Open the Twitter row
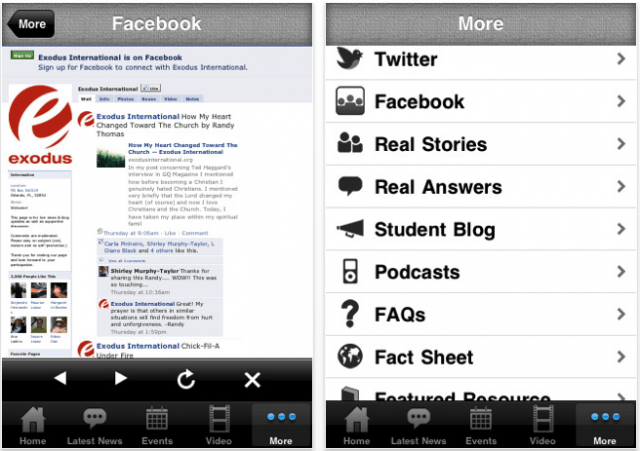This screenshot has width=640, height=451. 480,59
